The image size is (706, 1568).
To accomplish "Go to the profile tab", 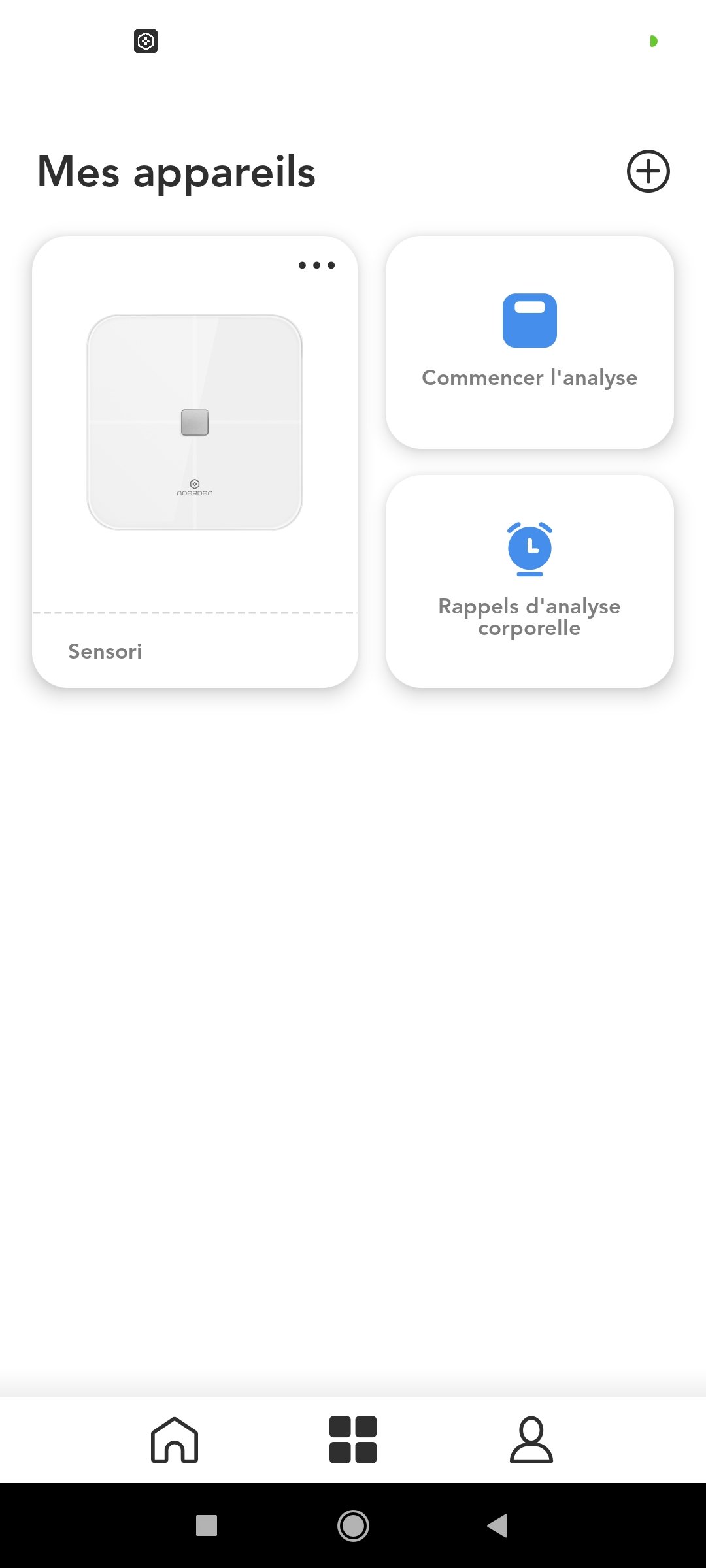I will pos(531,1439).
